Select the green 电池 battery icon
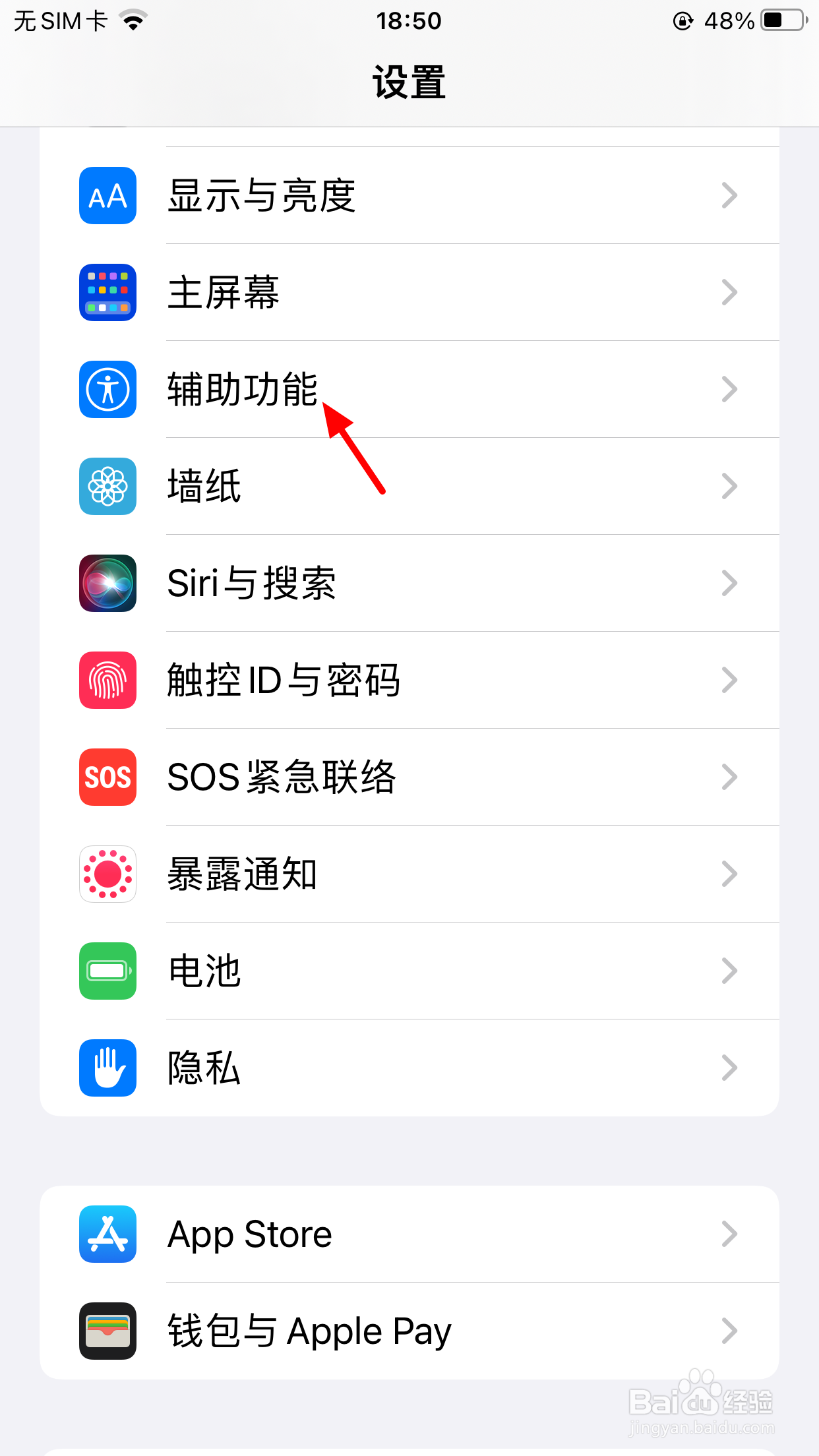This screenshot has width=819, height=1456. [x=107, y=971]
